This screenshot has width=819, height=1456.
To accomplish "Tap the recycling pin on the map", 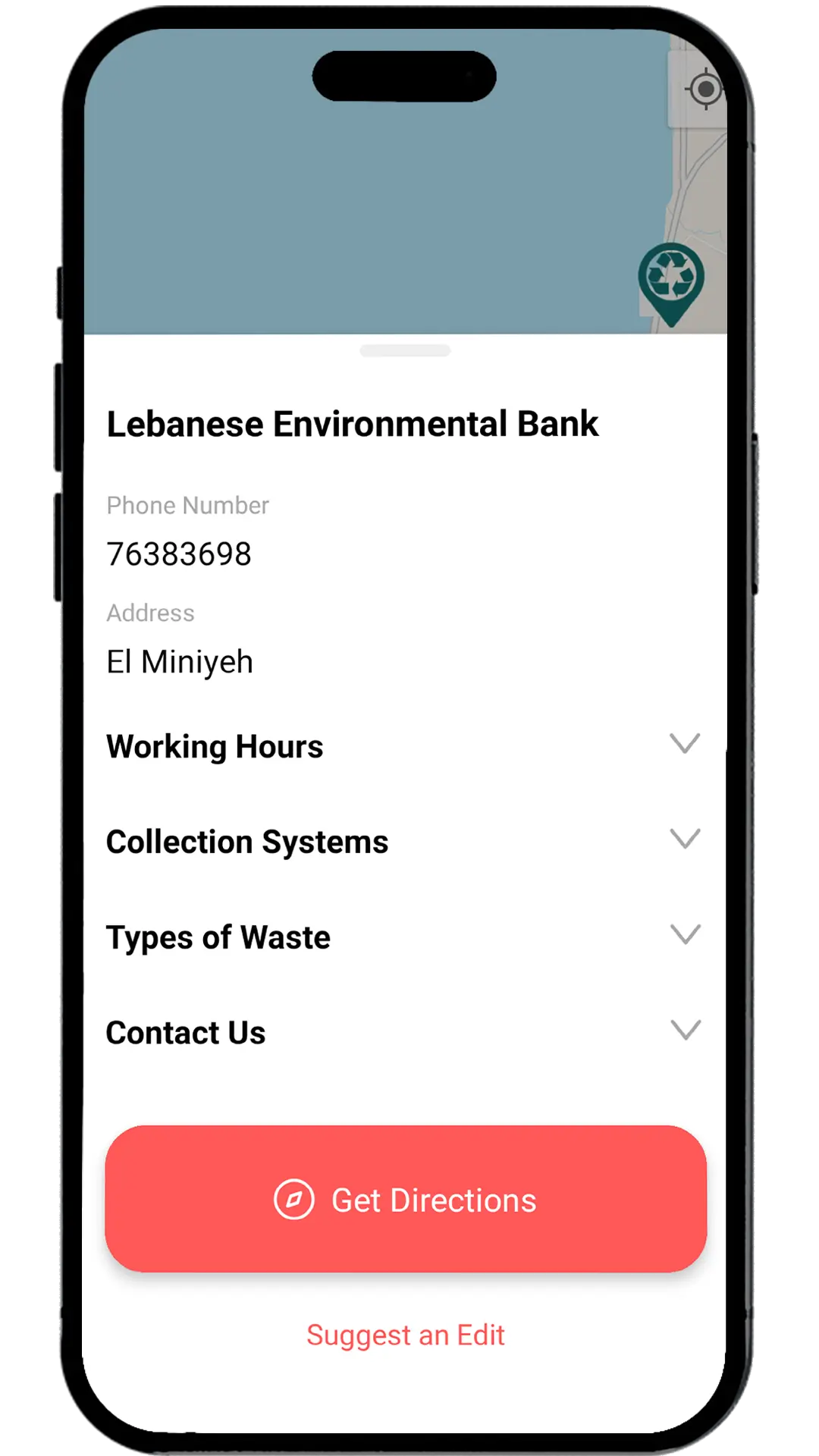I will pyautogui.click(x=671, y=278).
